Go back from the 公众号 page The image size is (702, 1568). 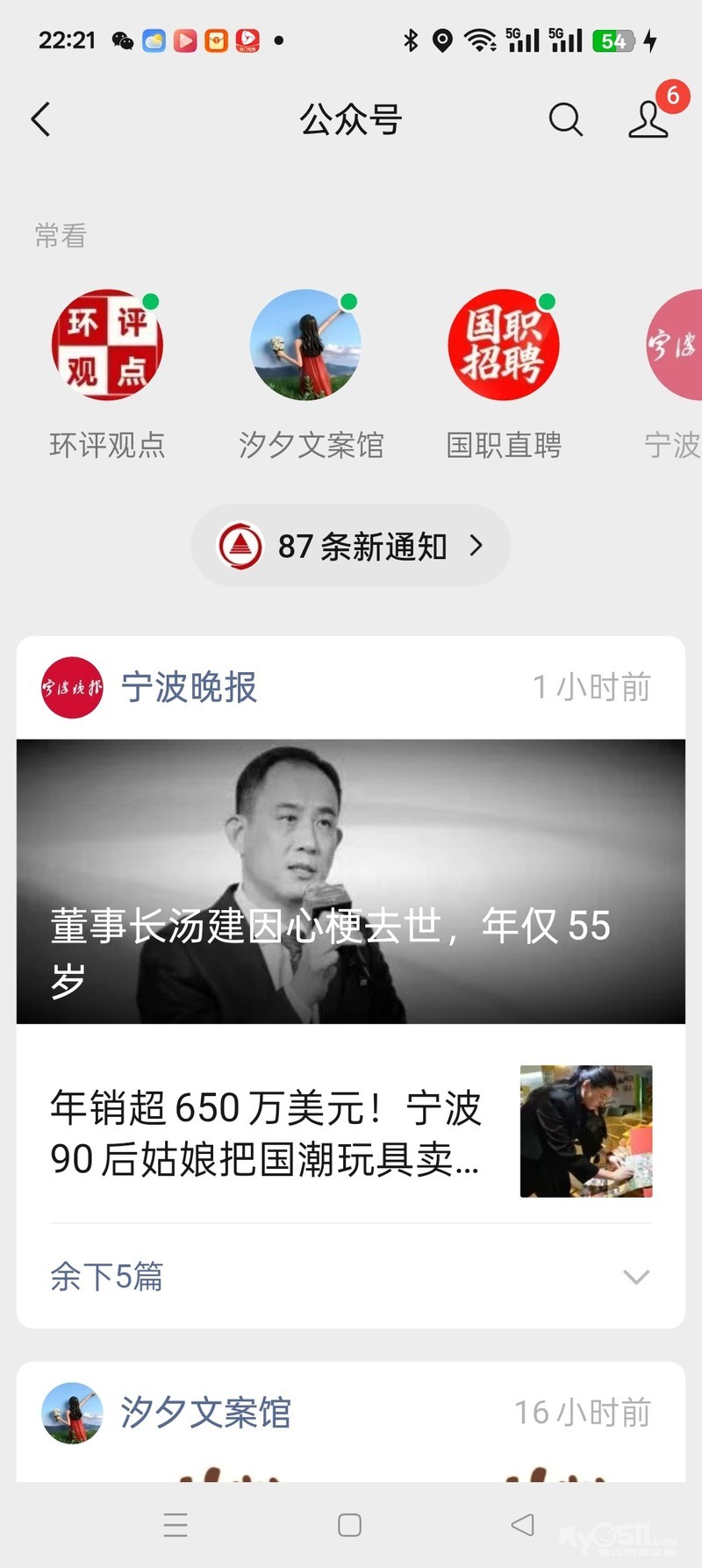[41, 119]
